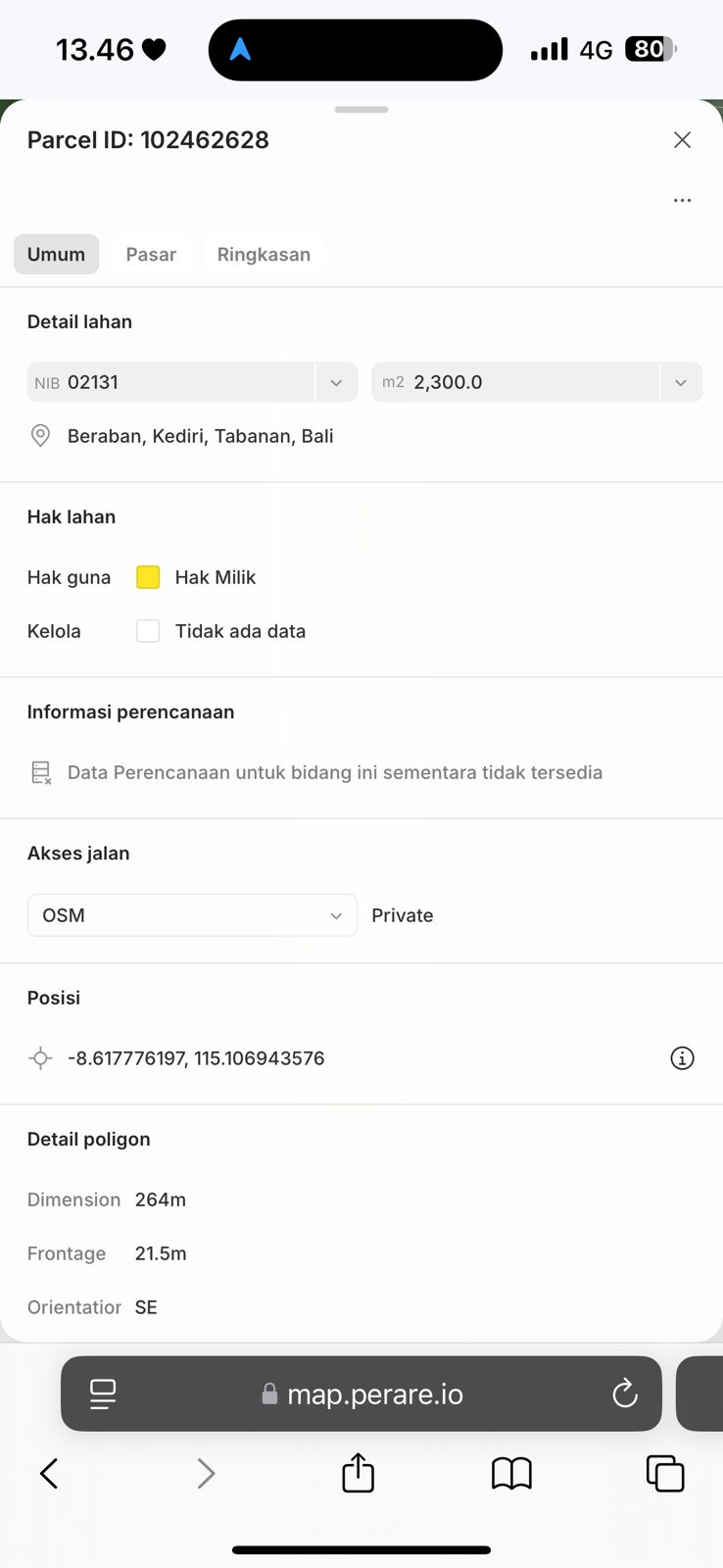Expand the NIB 02131 dropdown
The width and height of the screenshot is (723, 1568).
pyautogui.click(x=336, y=382)
